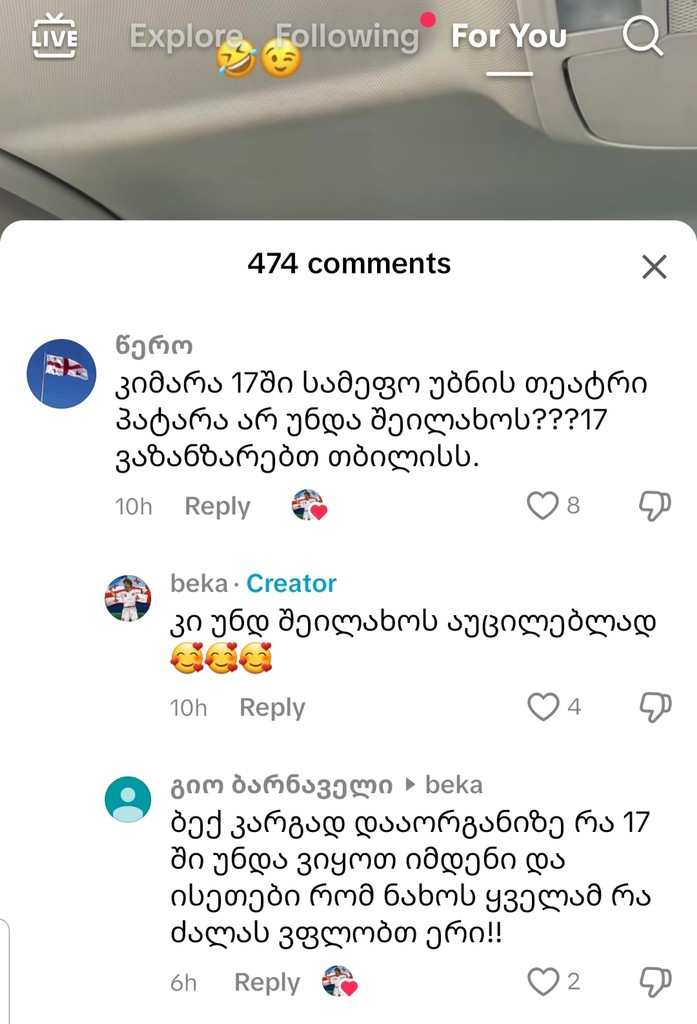Image resolution: width=697 pixels, height=1024 pixels.
Task: Open beka's creator profile picture
Action: click(x=128, y=598)
